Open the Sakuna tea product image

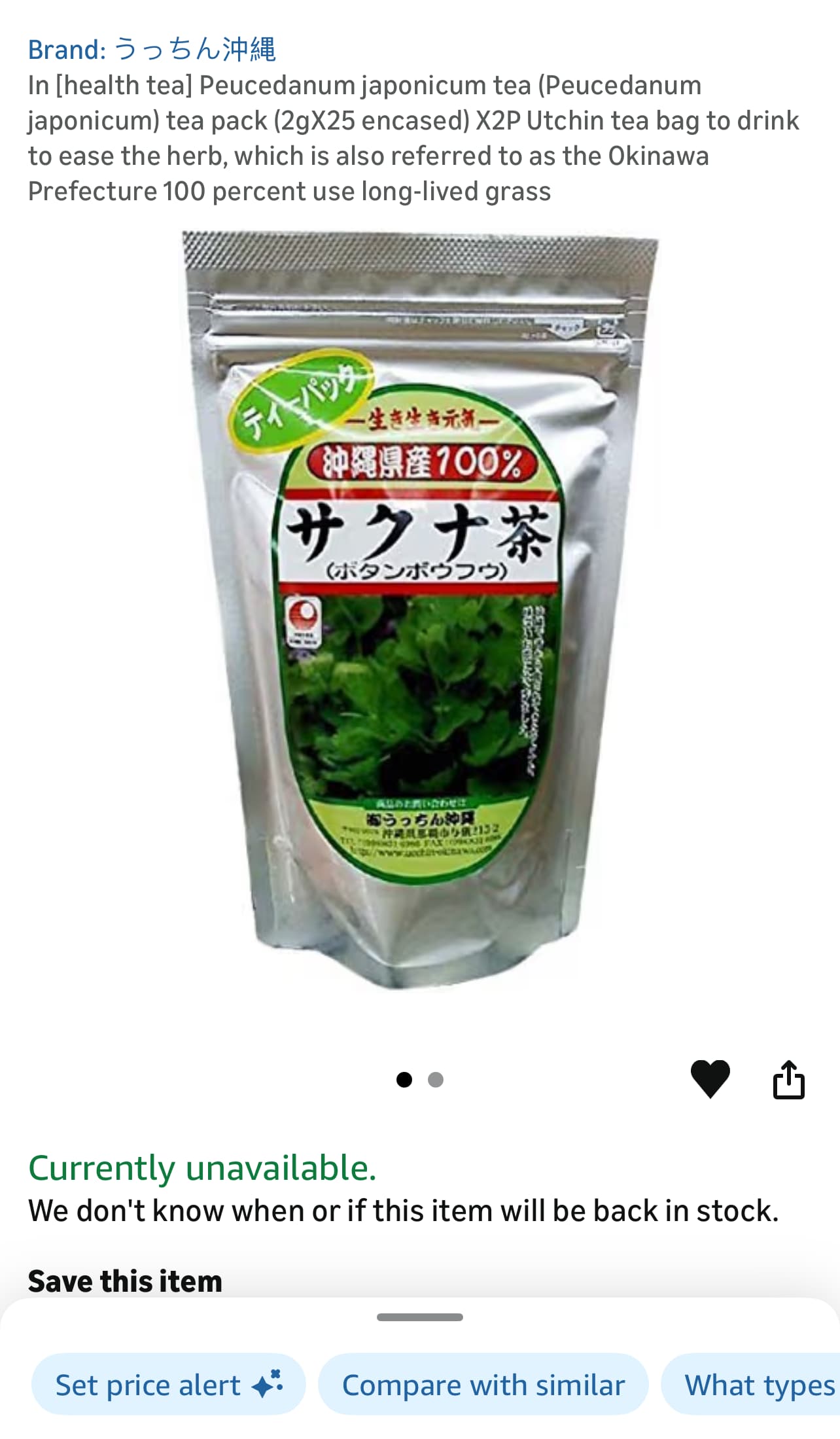pos(420,609)
